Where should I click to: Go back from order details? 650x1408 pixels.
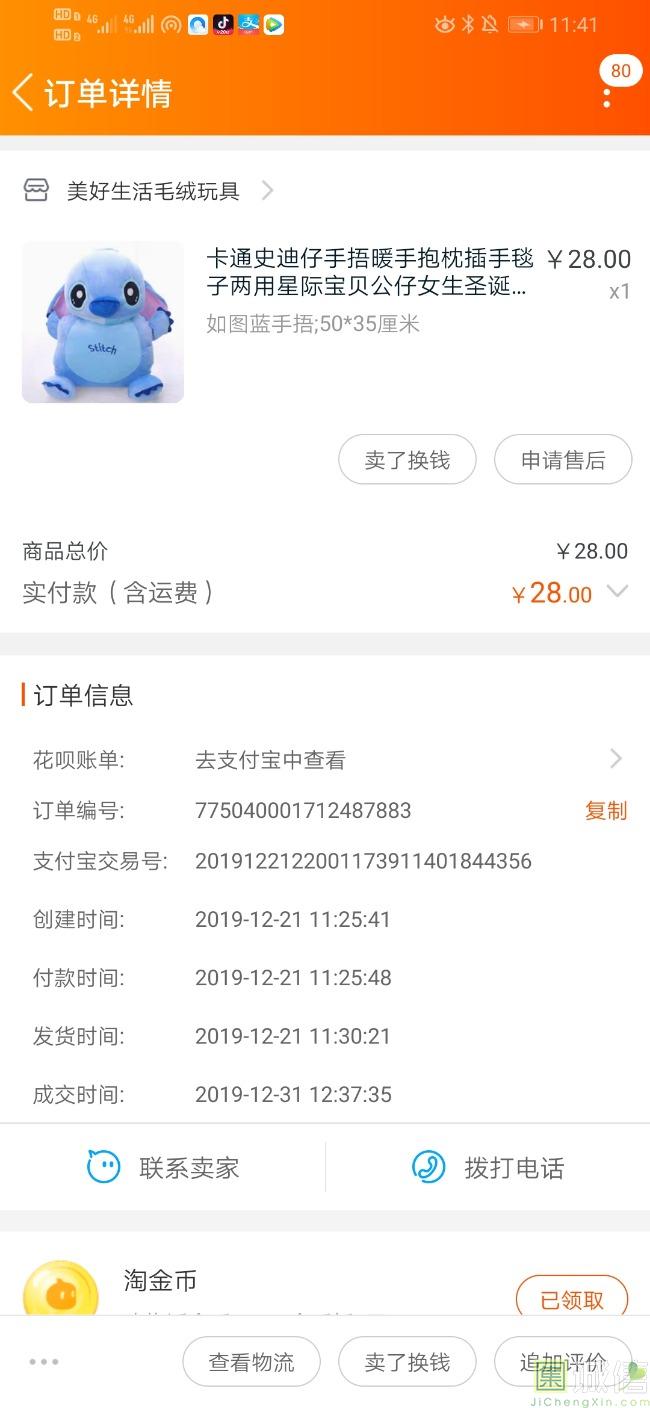coord(24,93)
